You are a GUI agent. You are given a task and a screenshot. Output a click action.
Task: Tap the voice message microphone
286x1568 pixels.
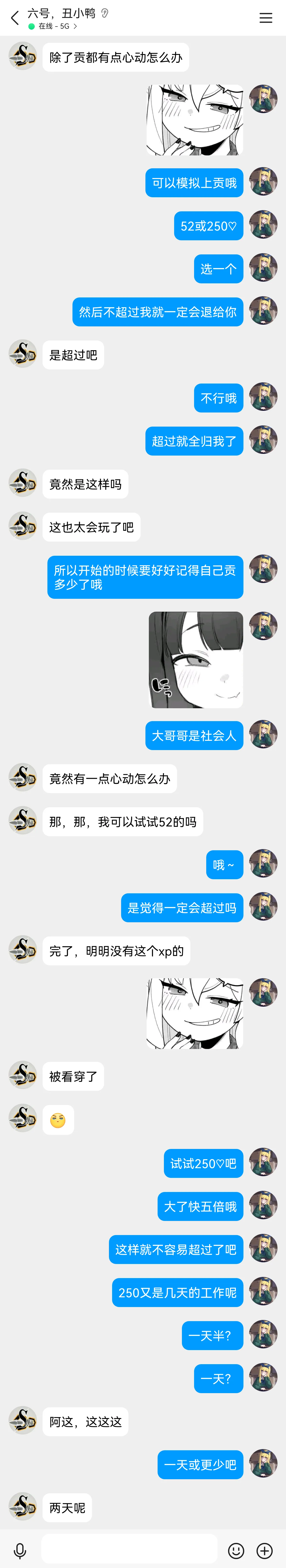20,1550
